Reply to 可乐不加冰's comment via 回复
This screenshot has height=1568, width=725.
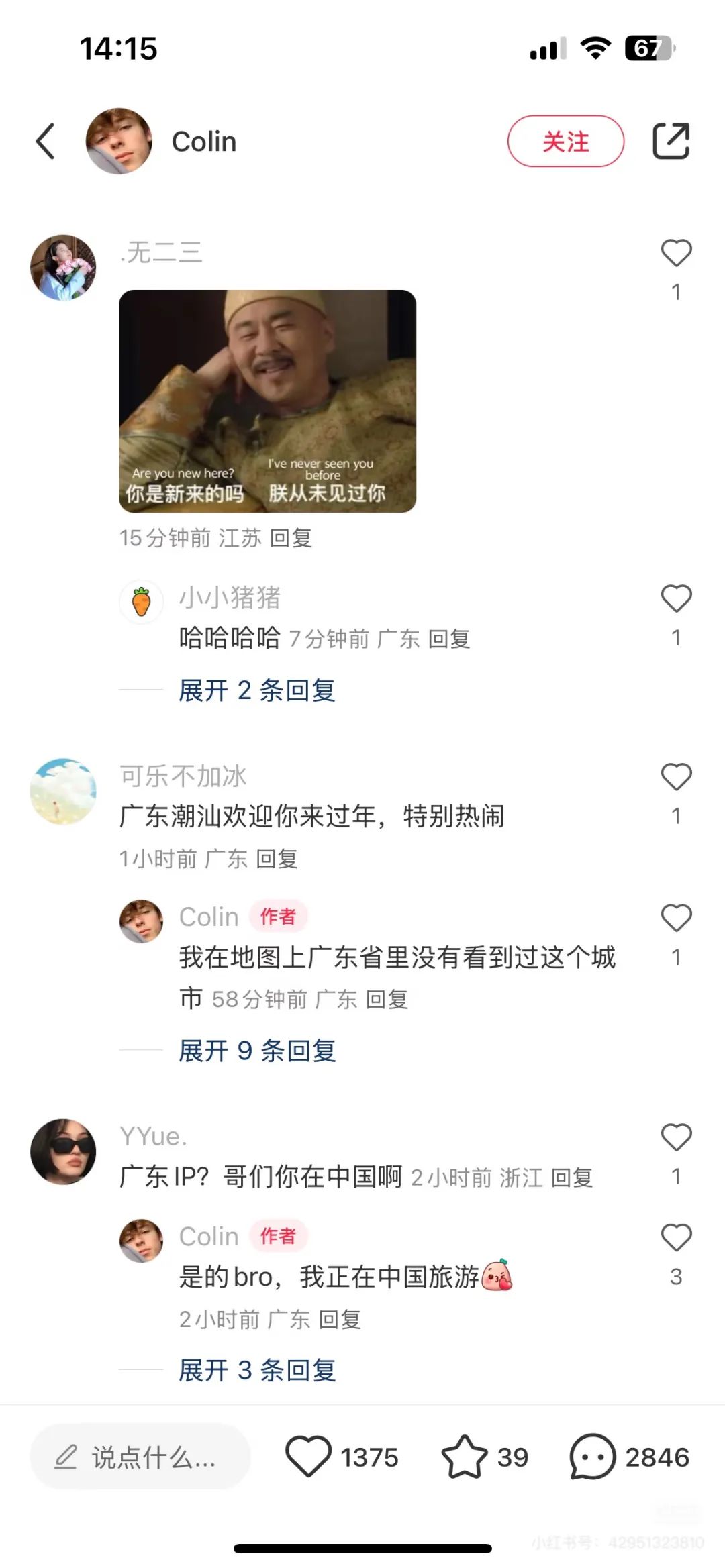point(277,858)
